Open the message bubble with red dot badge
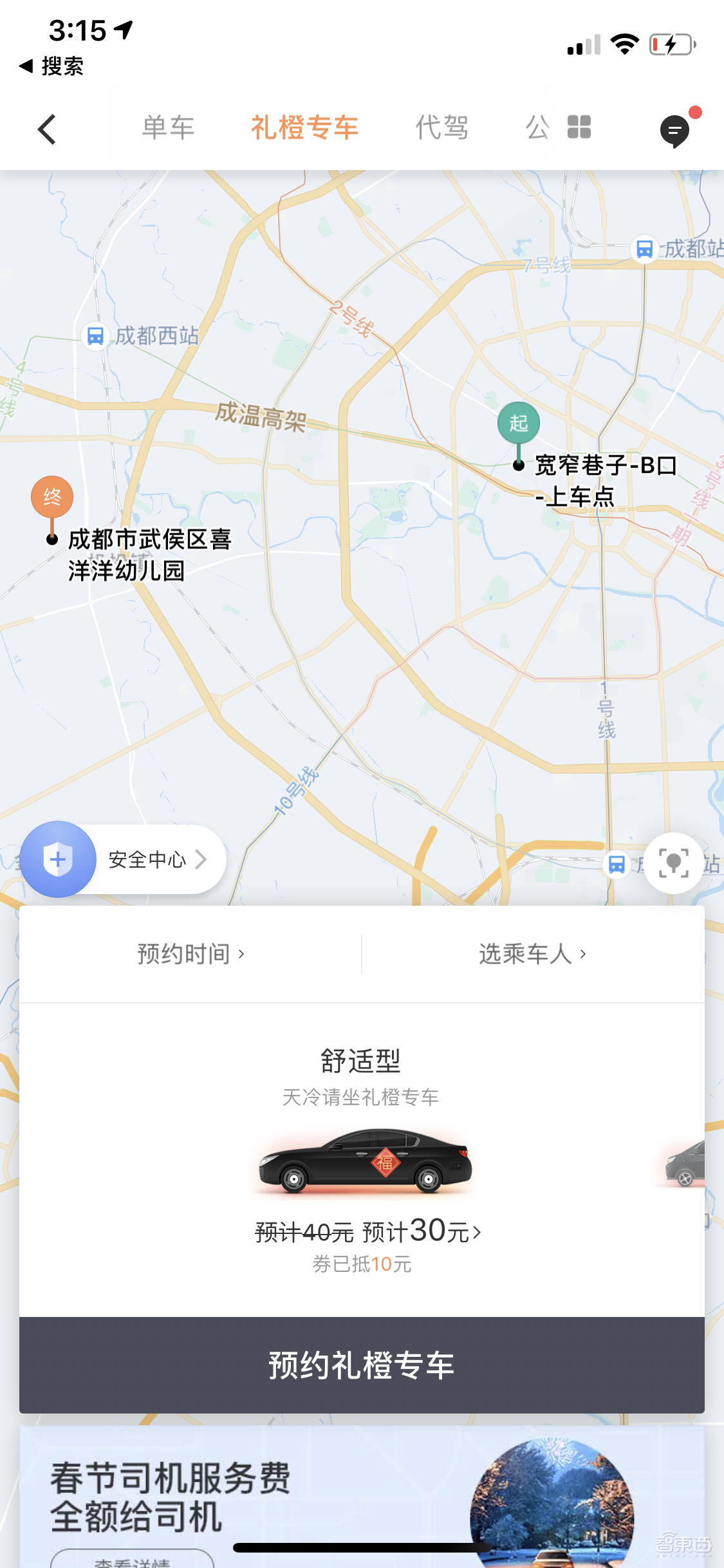The height and width of the screenshot is (1568, 724). (x=674, y=131)
